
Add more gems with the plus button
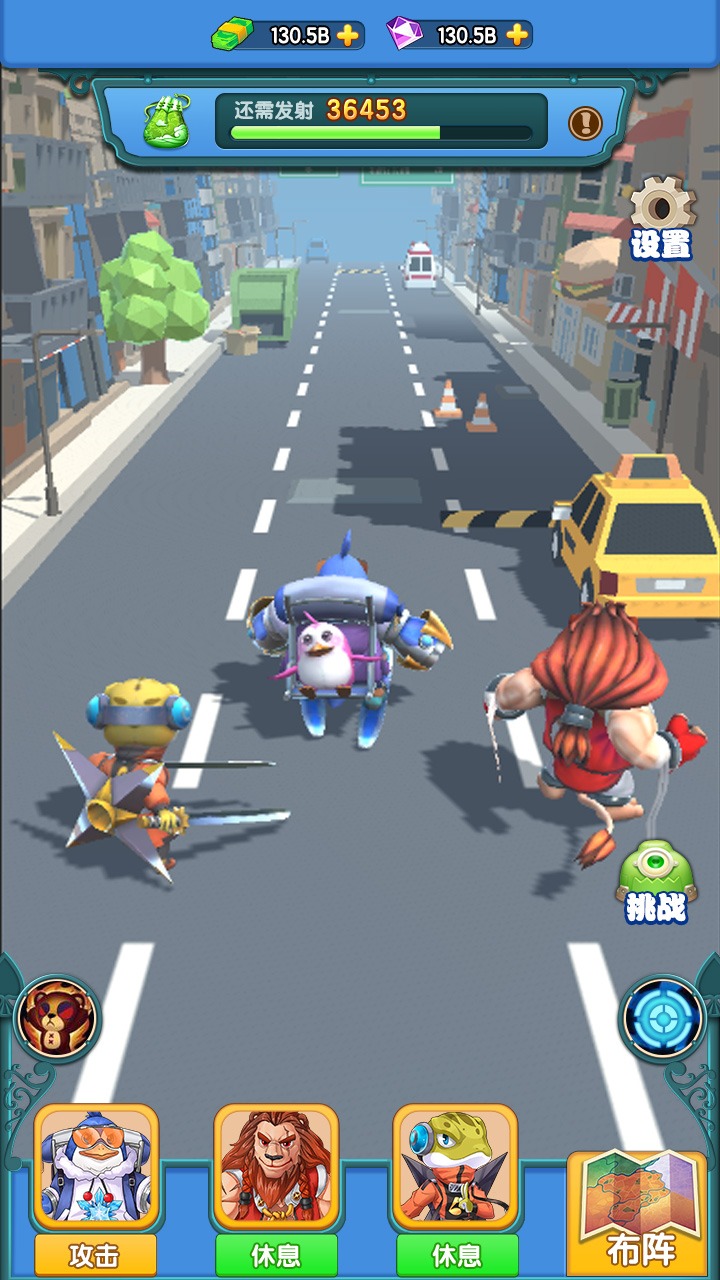click(x=516, y=35)
